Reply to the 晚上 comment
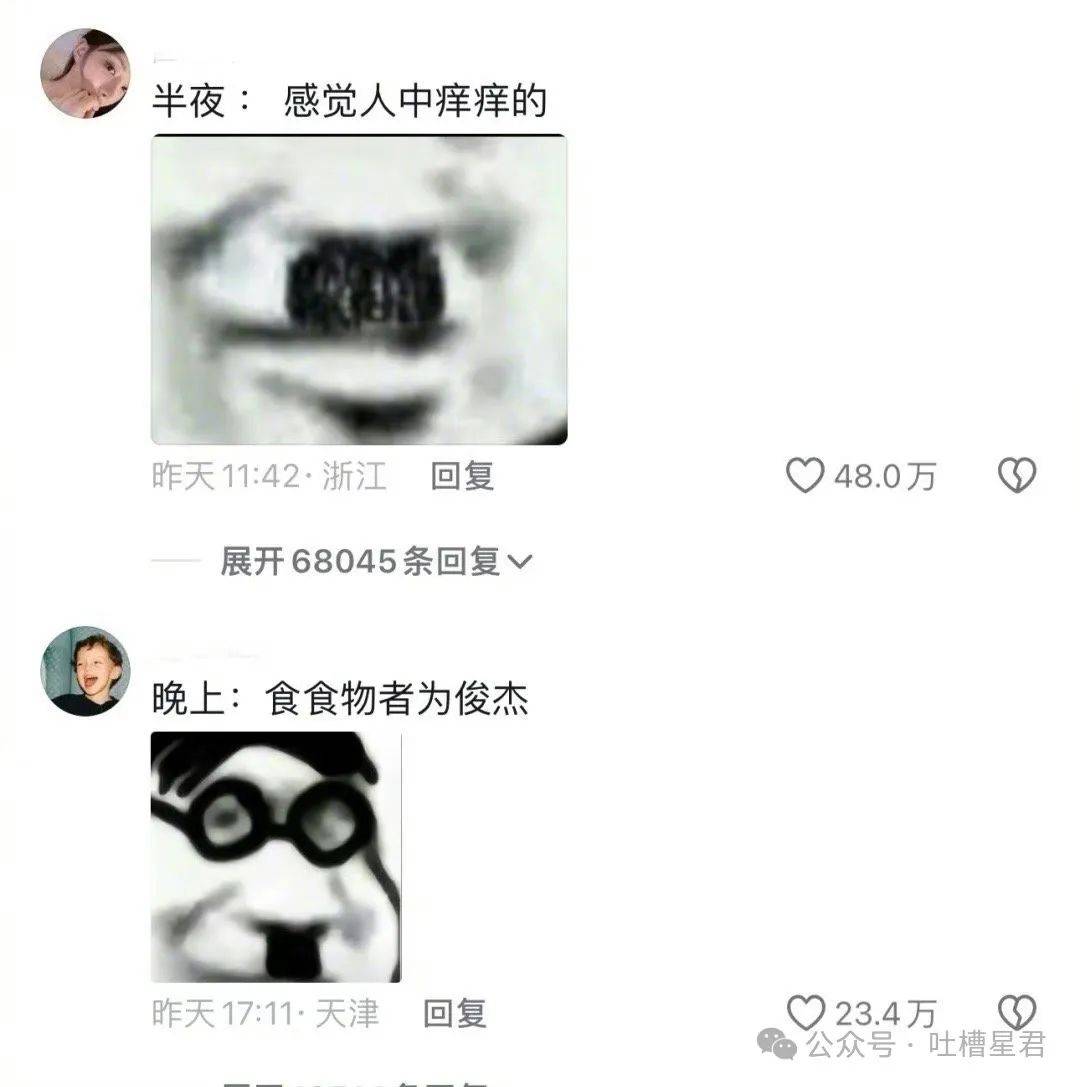 click(455, 1013)
